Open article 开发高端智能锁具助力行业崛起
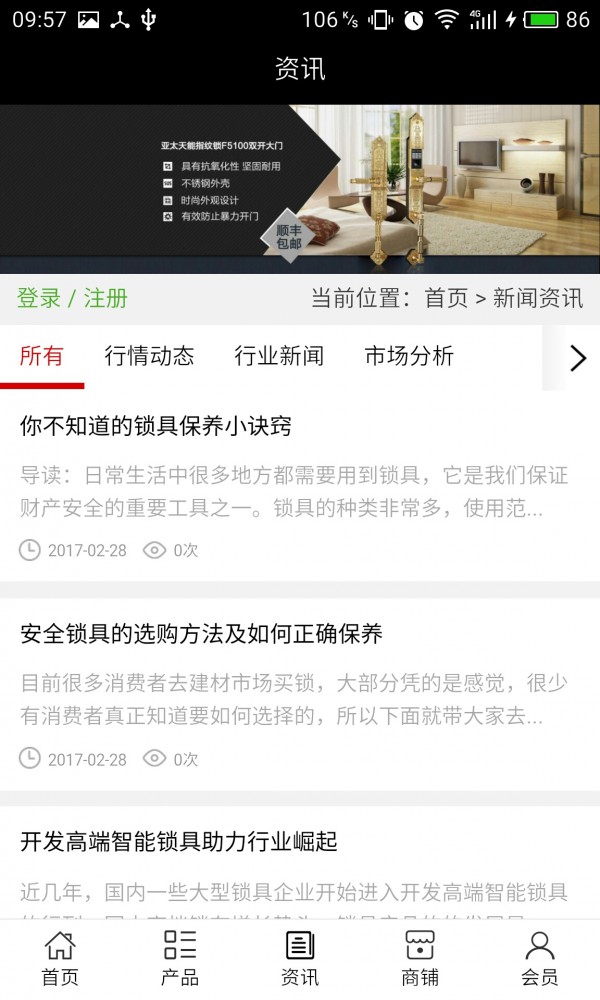The image size is (600, 1000). click(179, 842)
